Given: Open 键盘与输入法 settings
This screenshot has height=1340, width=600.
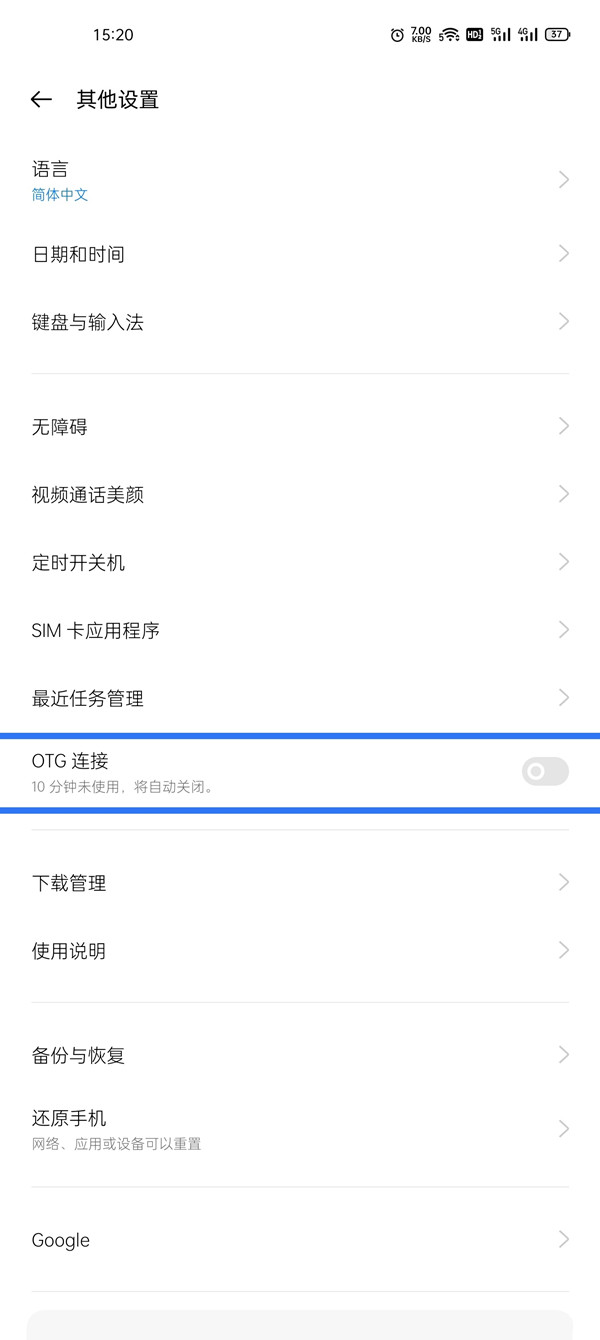Looking at the screenshot, I should coord(300,322).
